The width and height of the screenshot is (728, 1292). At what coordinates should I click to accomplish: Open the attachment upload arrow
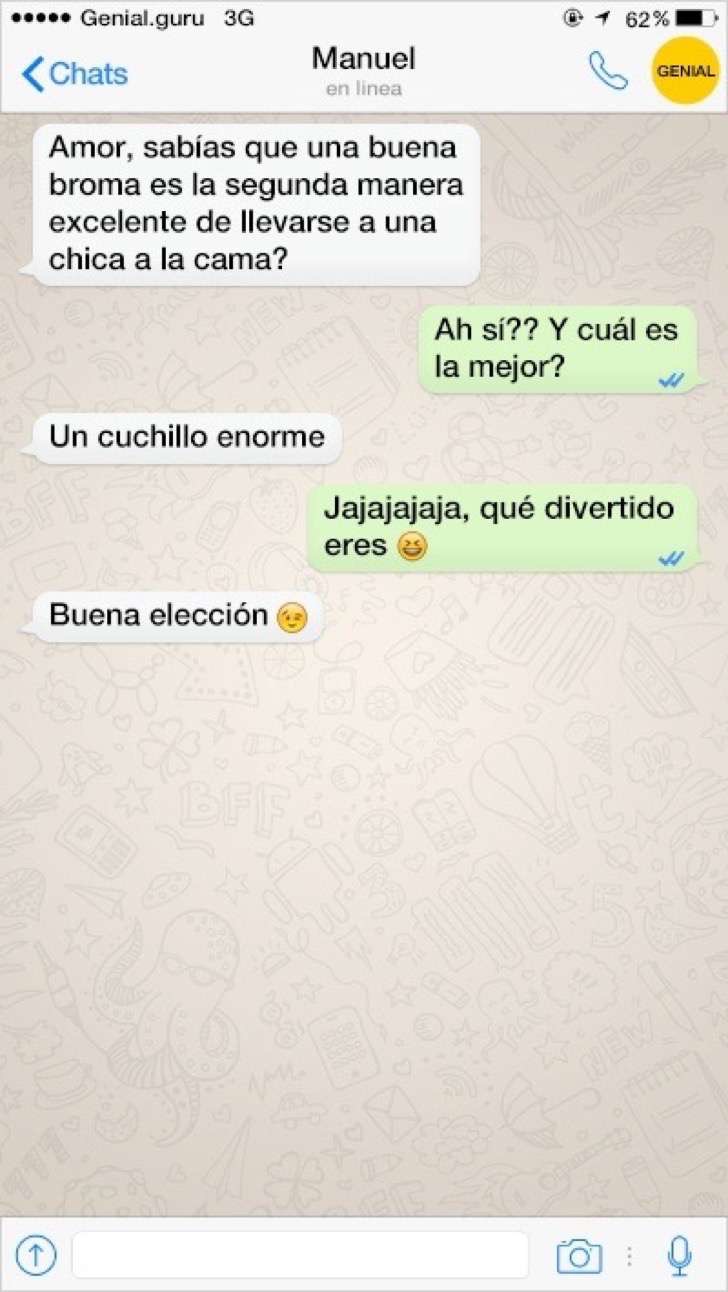click(36, 1254)
